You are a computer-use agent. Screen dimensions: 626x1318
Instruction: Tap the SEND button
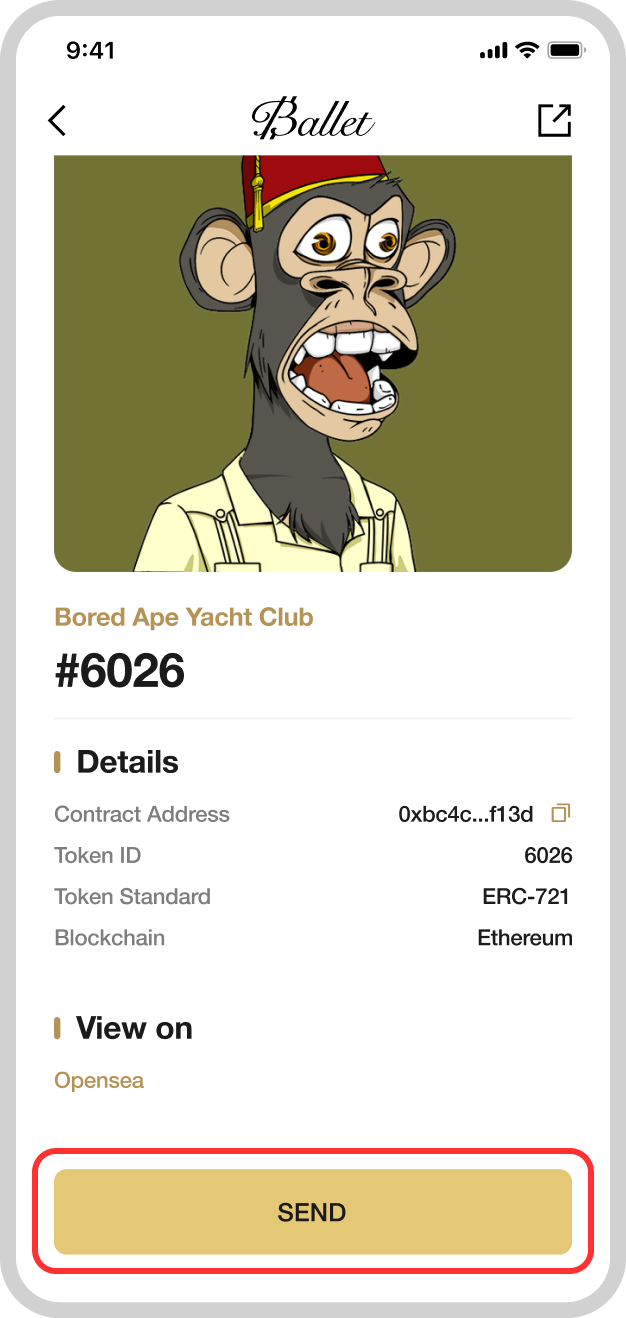tap(312, 1212)
